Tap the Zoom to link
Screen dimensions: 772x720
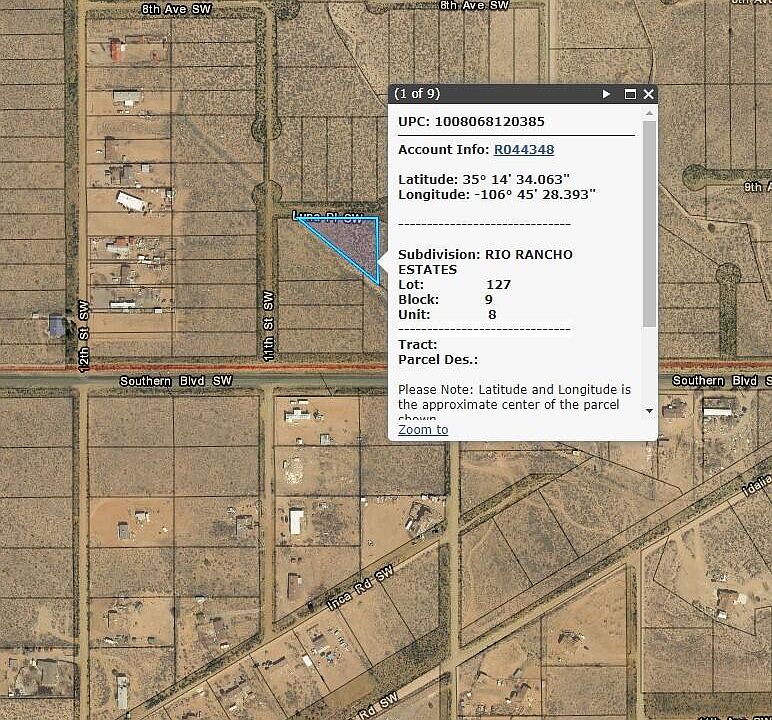pos(422,429)
